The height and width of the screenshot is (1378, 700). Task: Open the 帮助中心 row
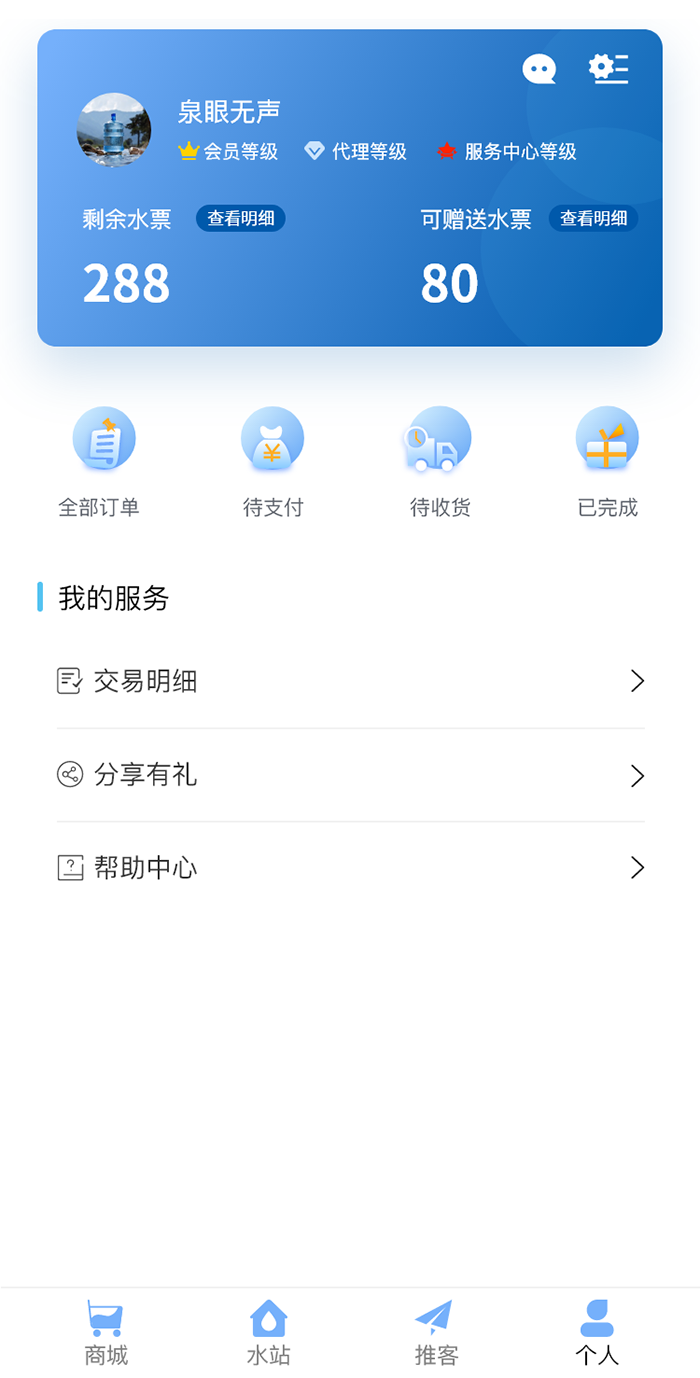350,868
